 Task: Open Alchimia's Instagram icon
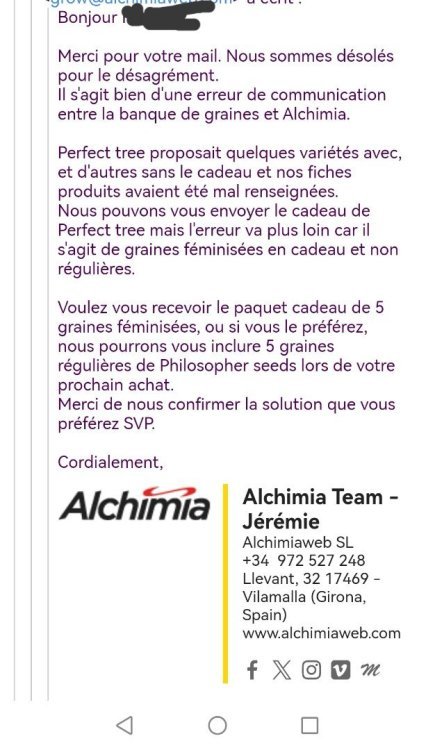[x=311, y=670]
